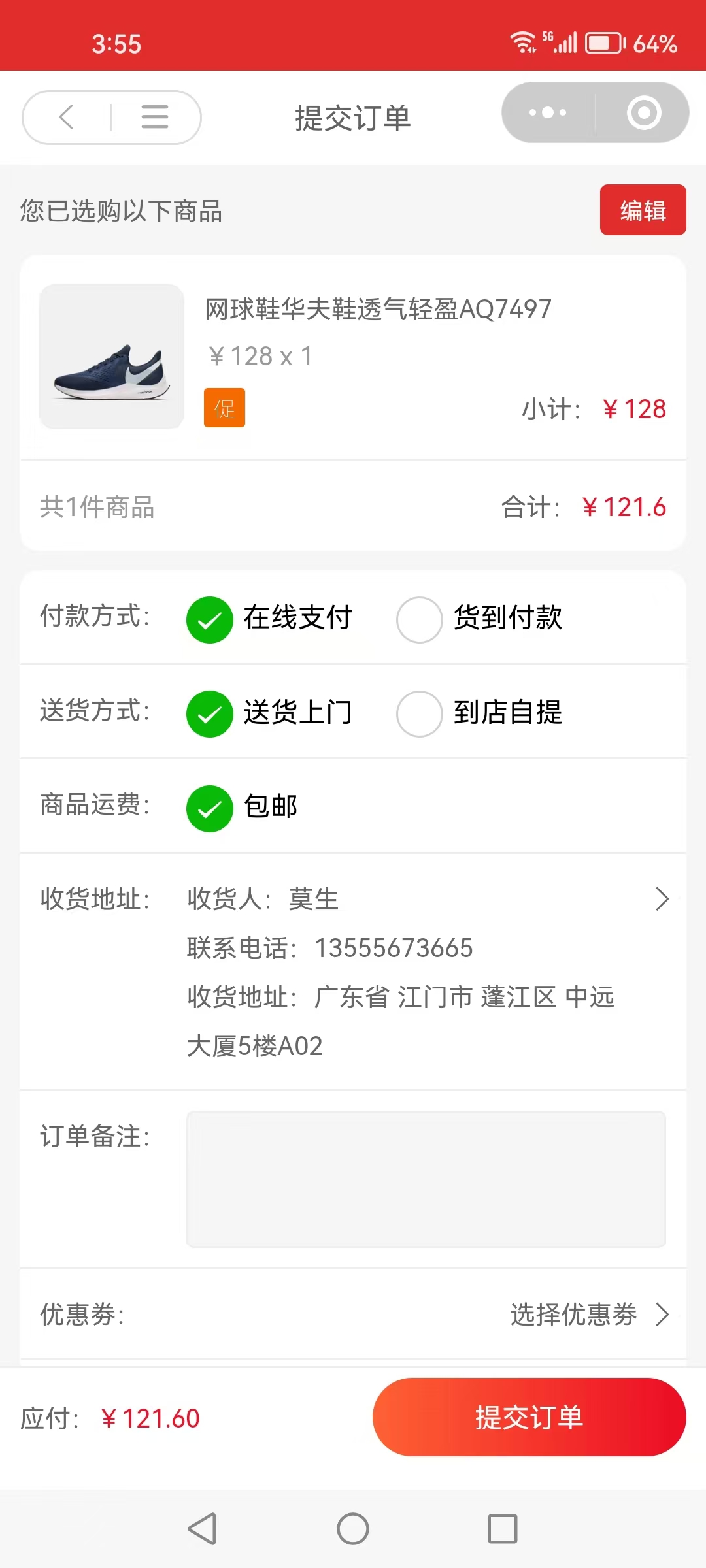Go to the system home screen
The image size is (706, 1568).
pos(353,1529)
